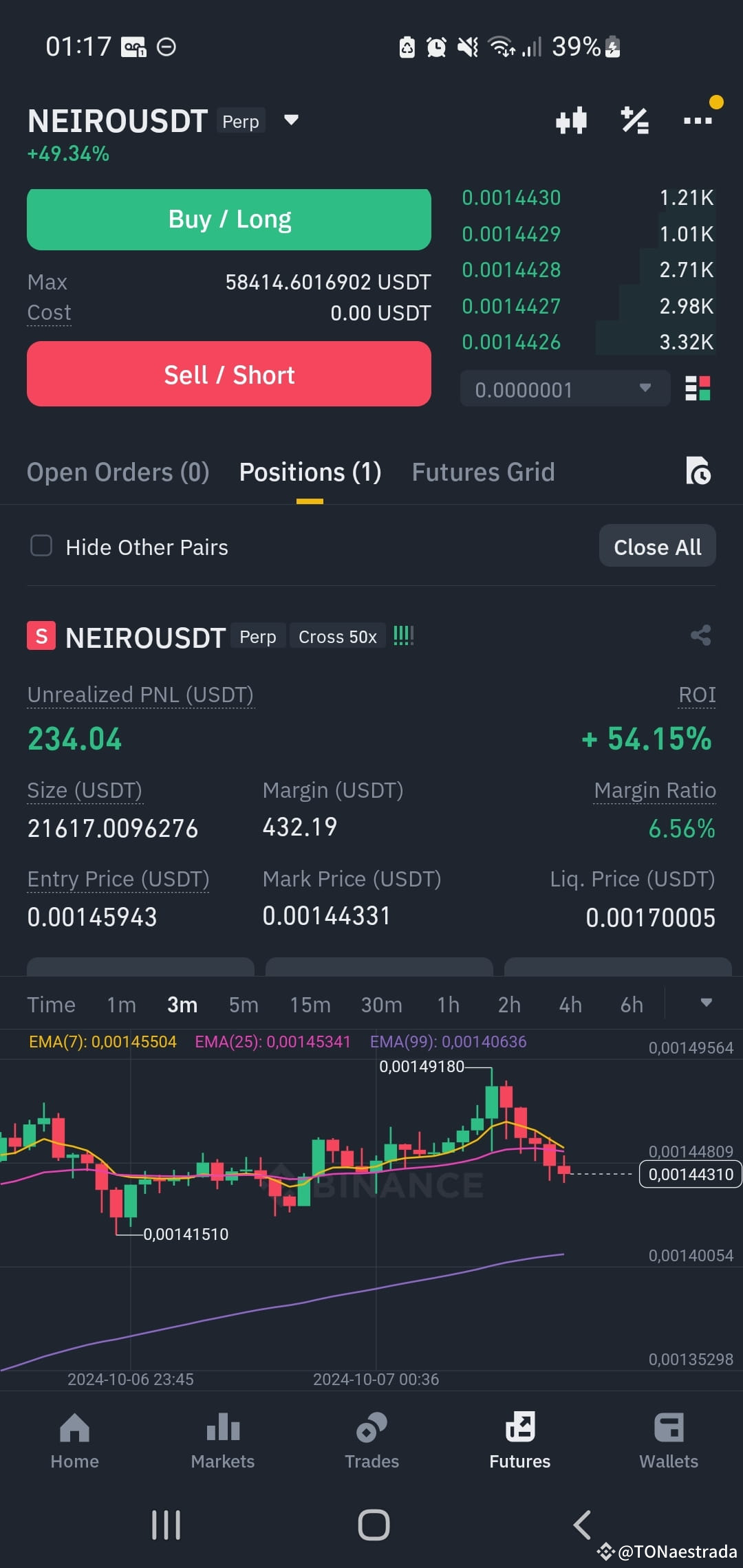743x1568 pixels.
Task: Select the 15m chart timeframe
Action: point(310,1004)
